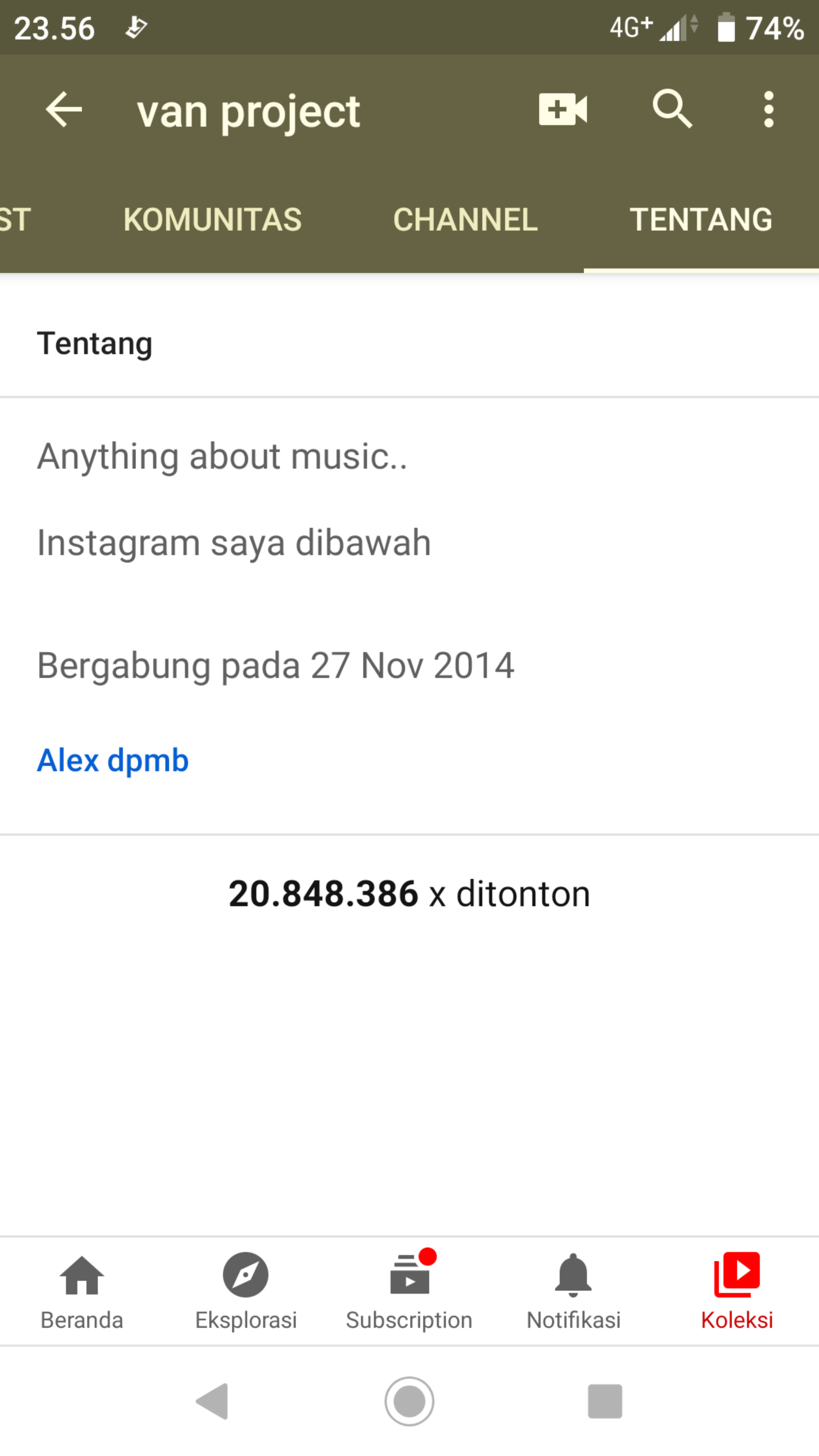Switch to the Channel tab
The width and height of the screenshot is (819, 1456).
(x=465, y=219)
